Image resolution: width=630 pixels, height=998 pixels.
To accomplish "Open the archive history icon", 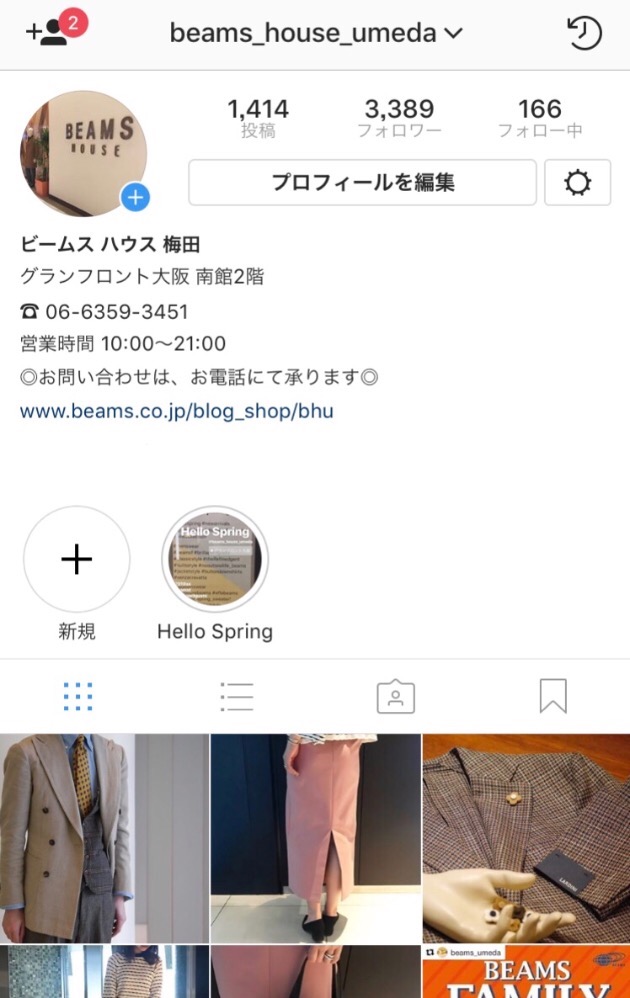I will click(x=584, y=33).
